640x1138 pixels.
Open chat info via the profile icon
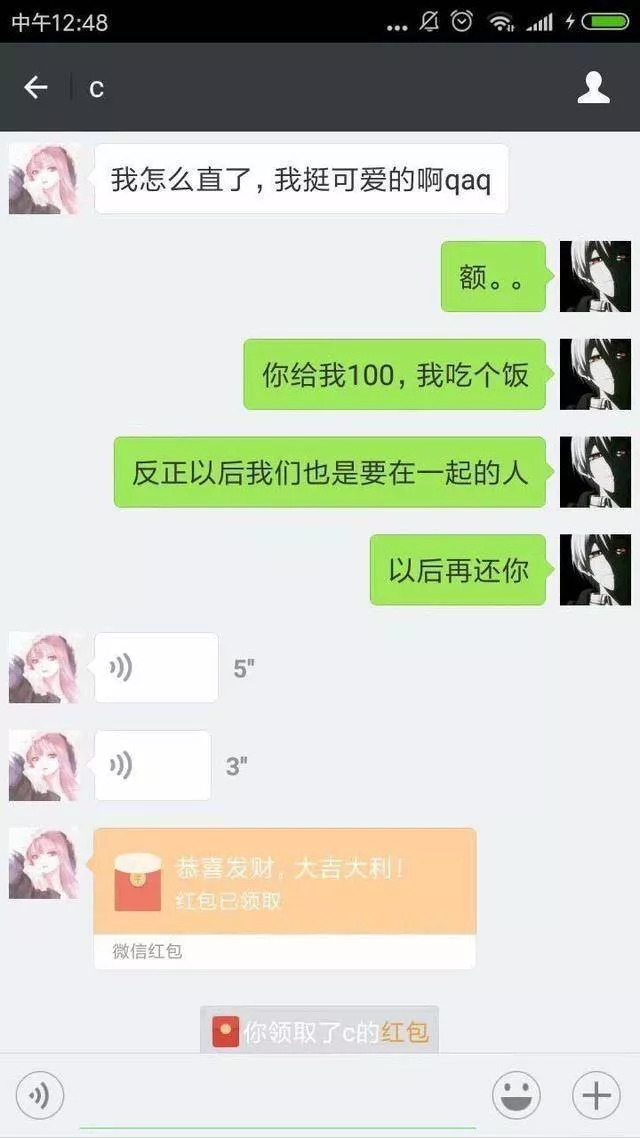click(x=593, y=88)
